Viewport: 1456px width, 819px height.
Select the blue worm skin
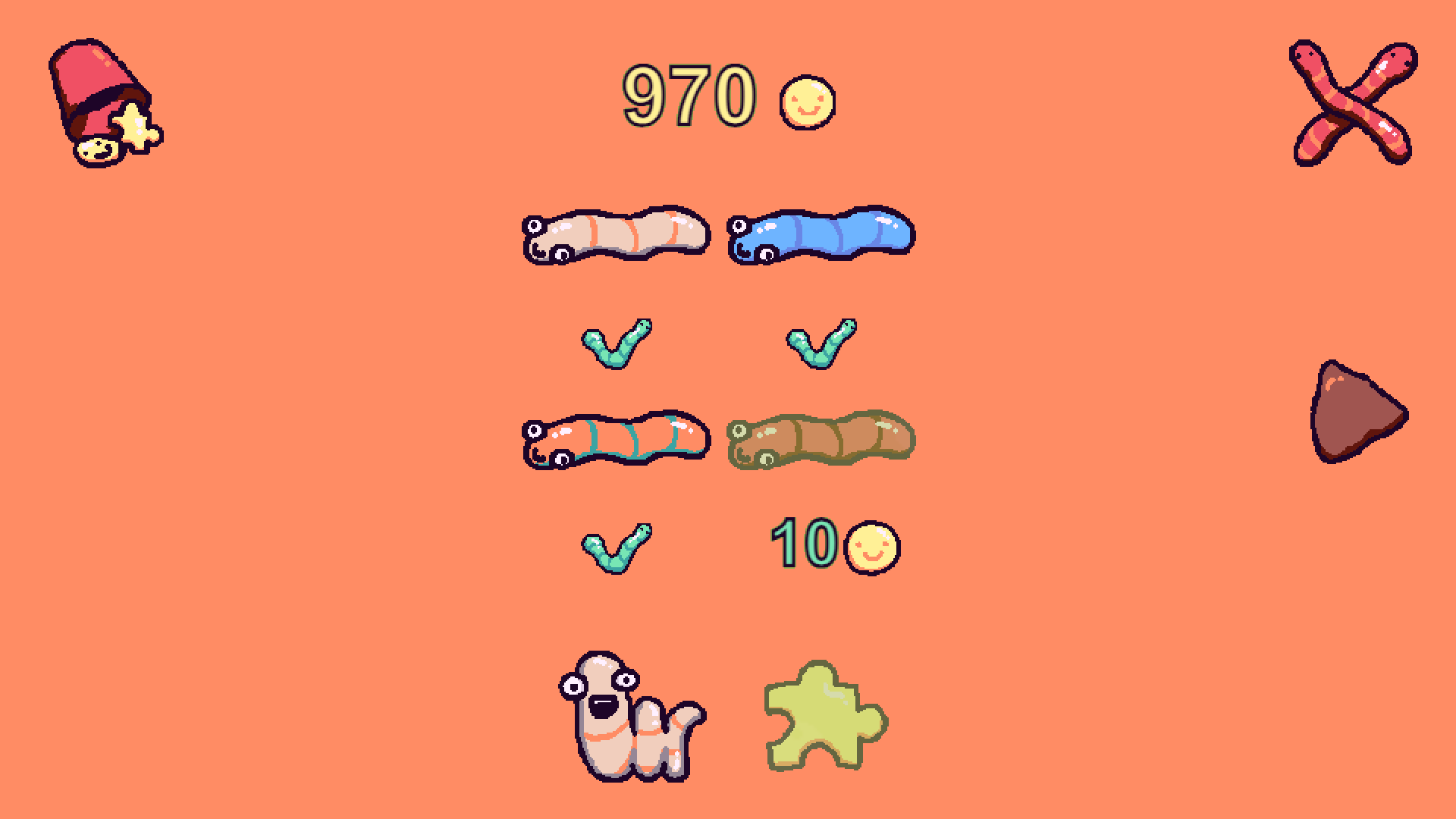(x=821, y=234)
